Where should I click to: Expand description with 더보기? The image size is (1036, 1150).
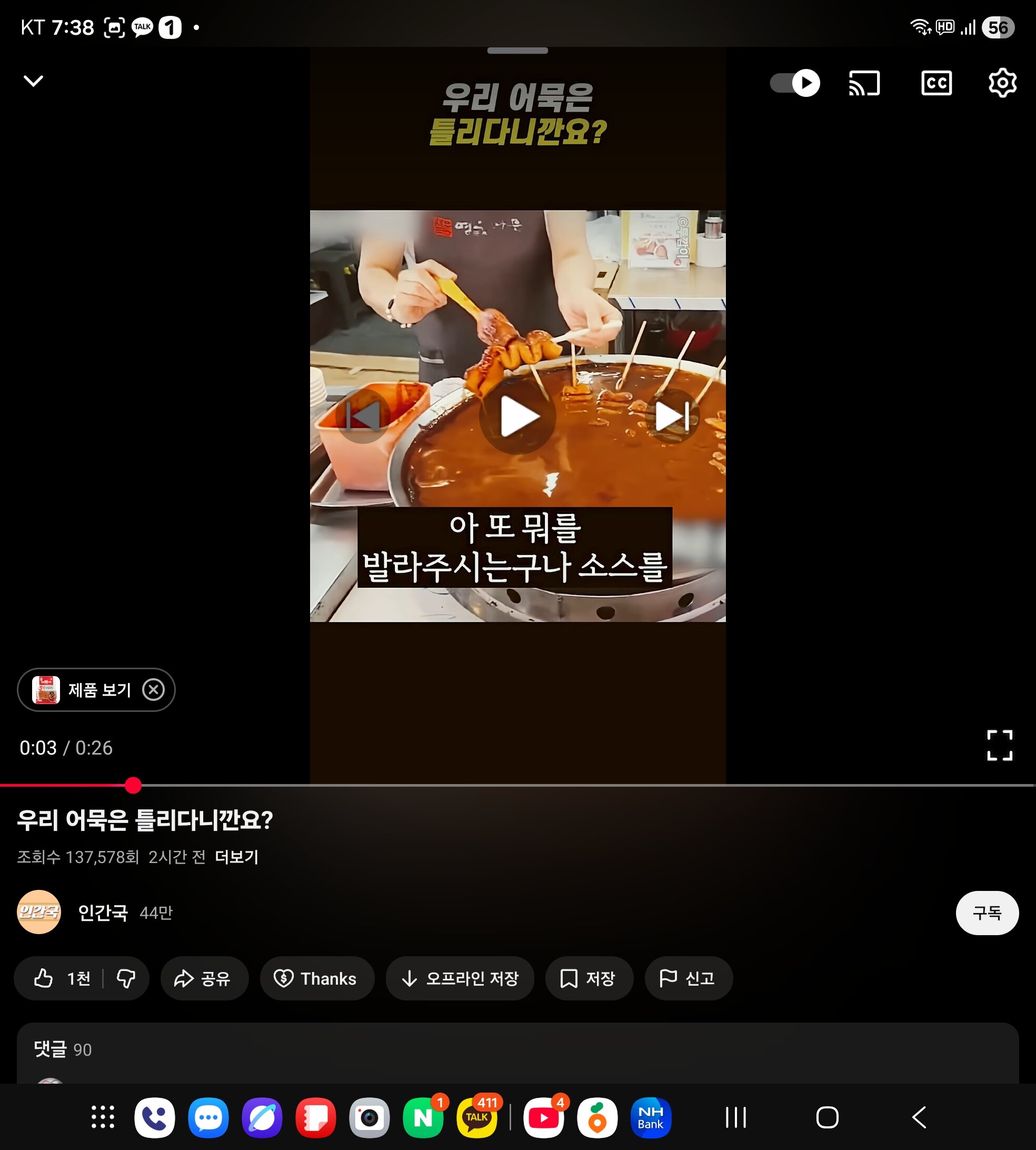click(236, 857)
